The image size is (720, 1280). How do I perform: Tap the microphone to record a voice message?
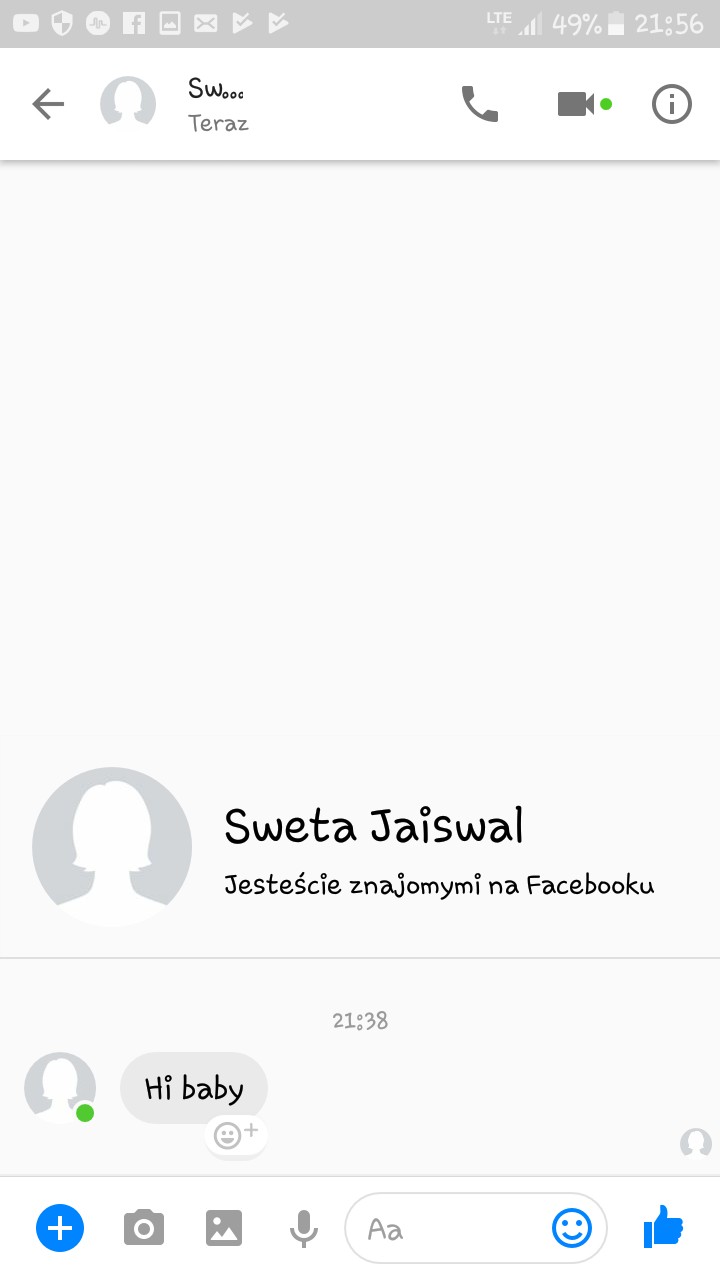pos(303,1227)
